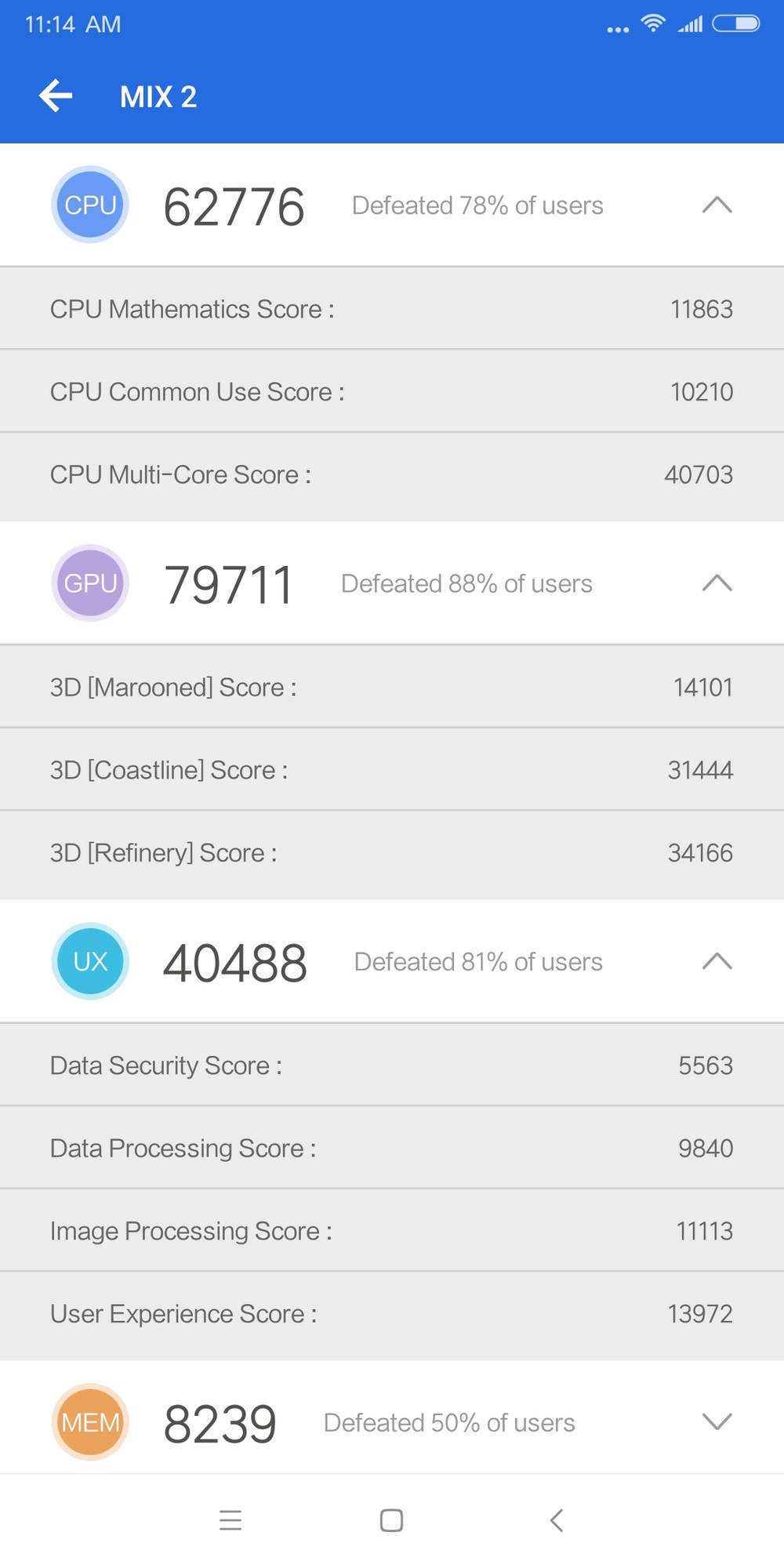Expand the MEM score section
Image resolution: width=784 pixels, height=1568 pixels.
717,1421
